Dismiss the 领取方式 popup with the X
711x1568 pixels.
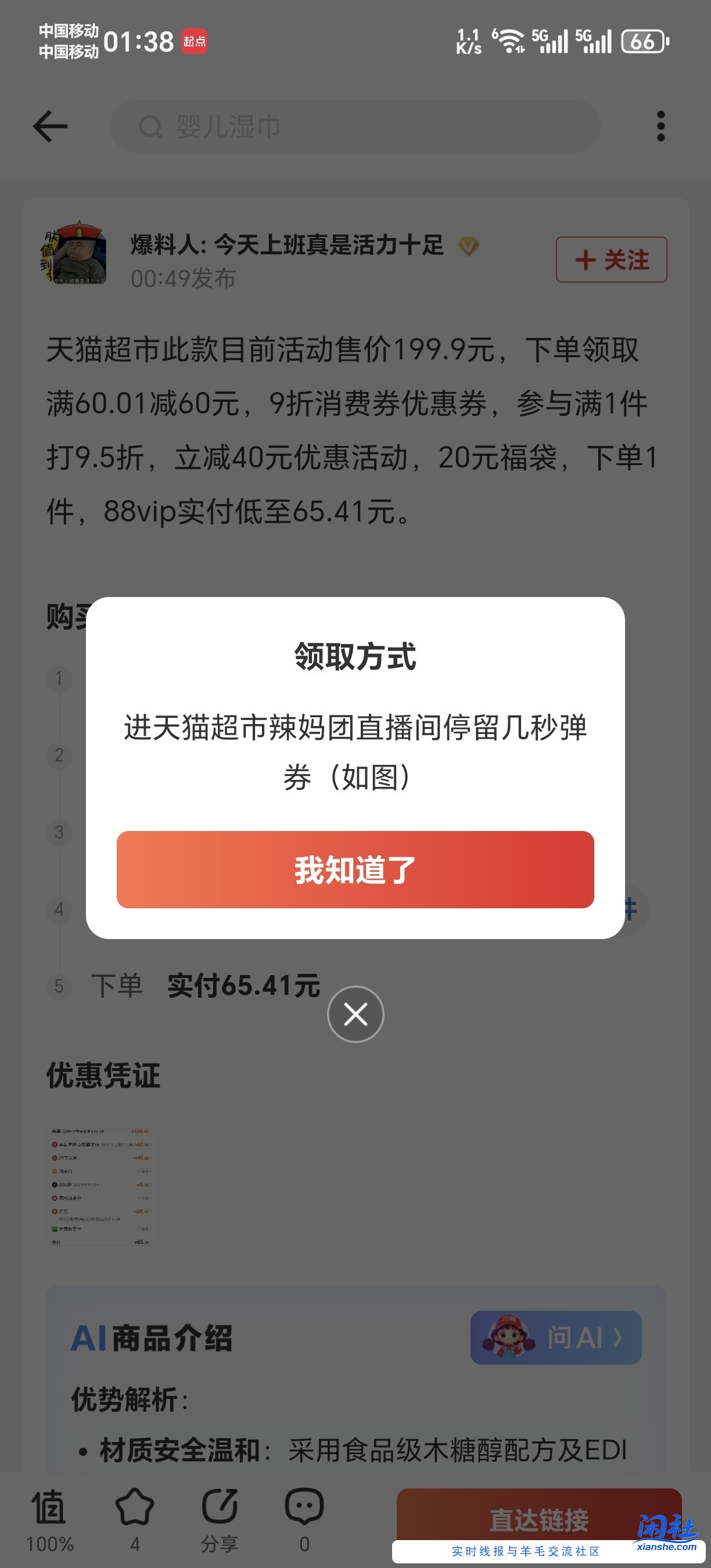click(x=355, y=1013)
